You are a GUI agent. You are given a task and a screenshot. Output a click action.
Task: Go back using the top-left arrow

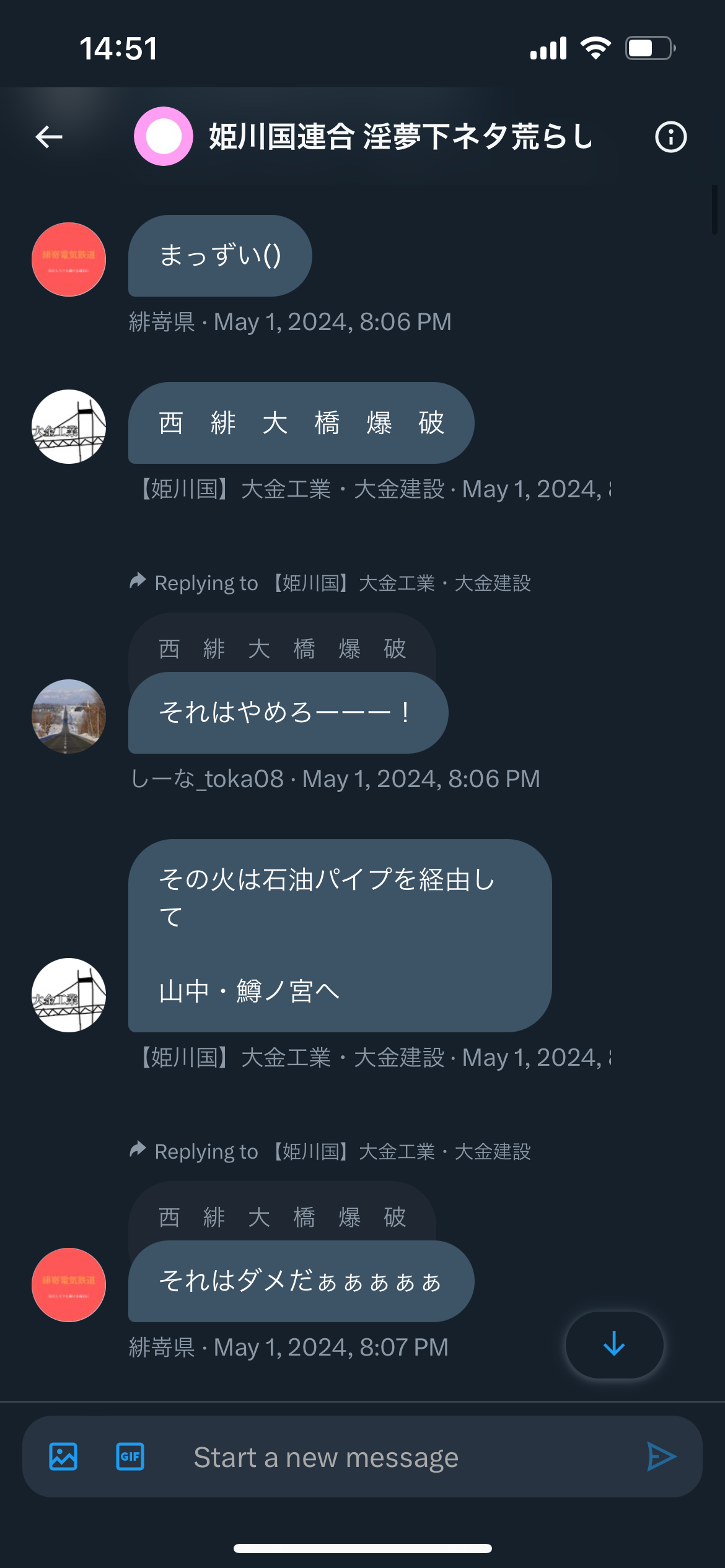tap(49, 137)
